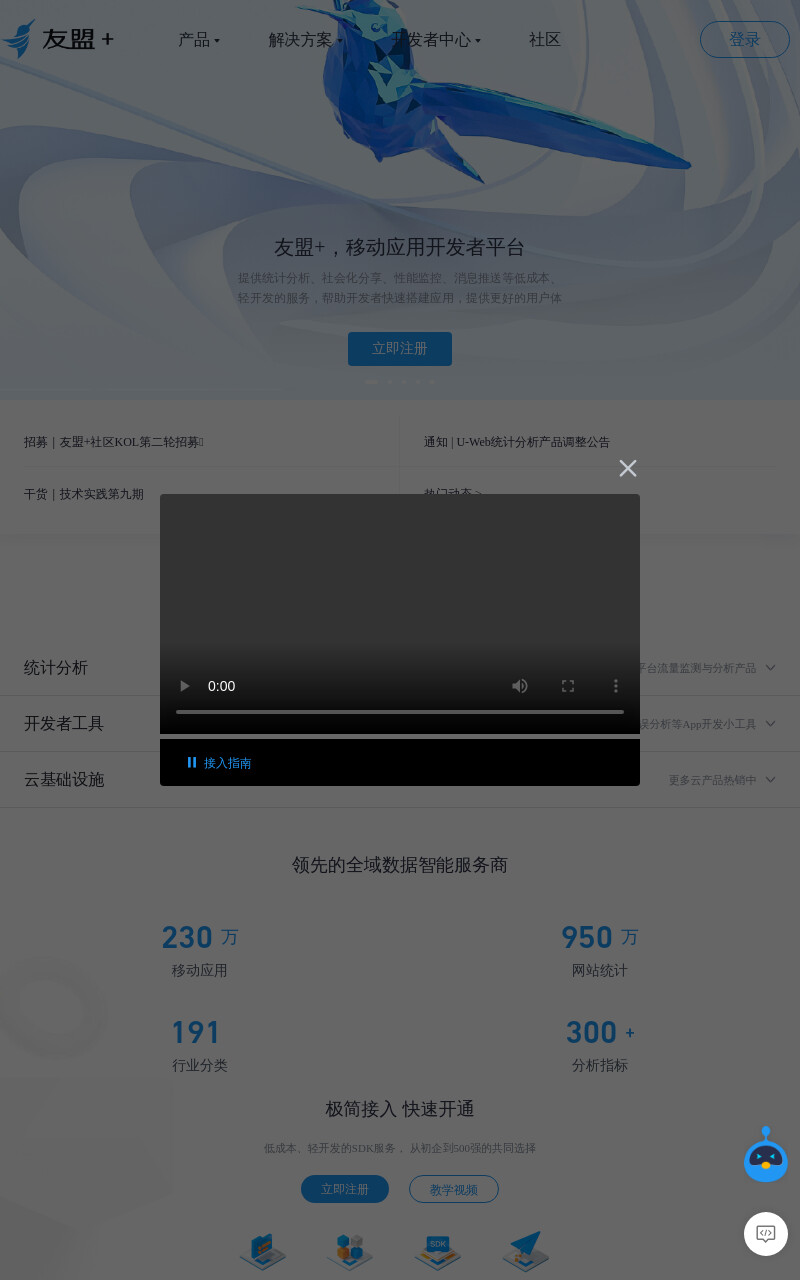Enter fullscreen video mode
Screen dimensions: 800x1280
click(568, 686)
